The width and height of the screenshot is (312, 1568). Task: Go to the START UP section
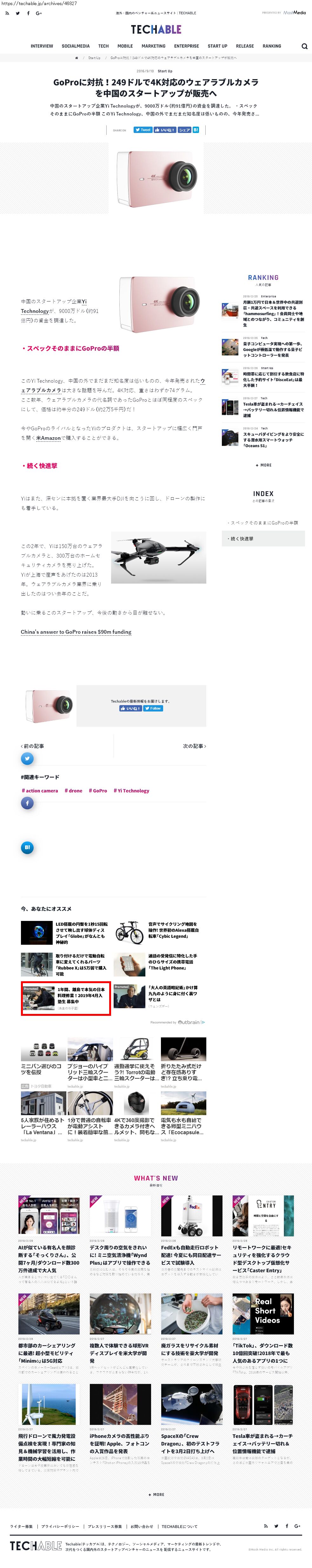[x=217, y=46]
